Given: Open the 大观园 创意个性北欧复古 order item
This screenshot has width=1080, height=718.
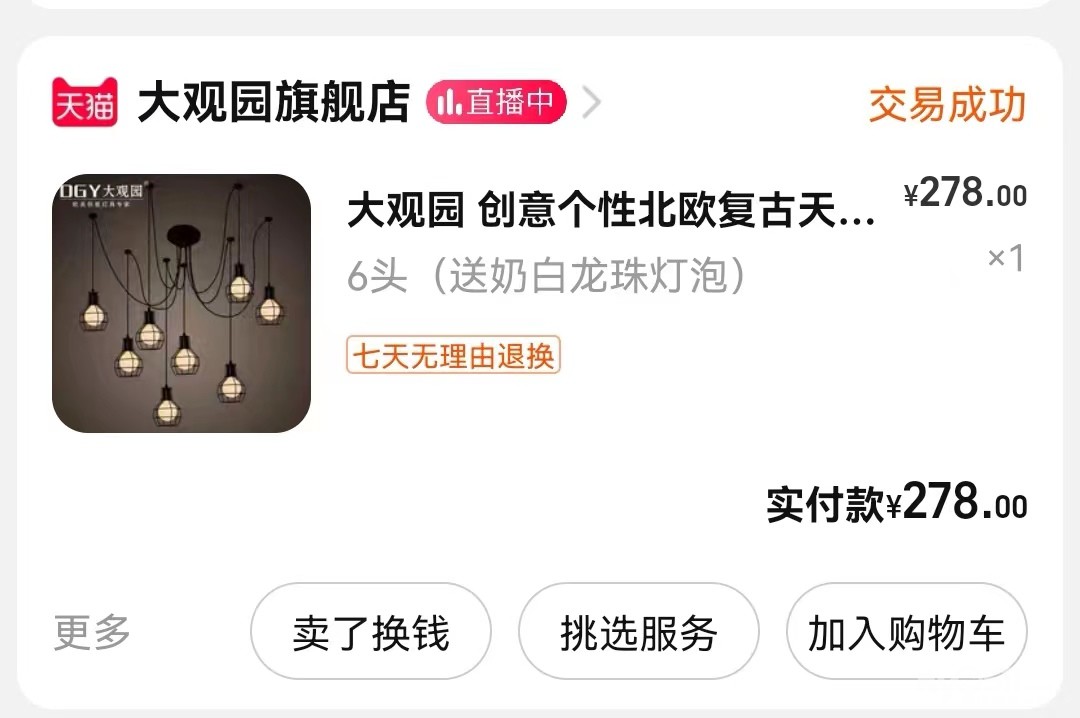Looking at the screenshot, I should click(611, 212).
